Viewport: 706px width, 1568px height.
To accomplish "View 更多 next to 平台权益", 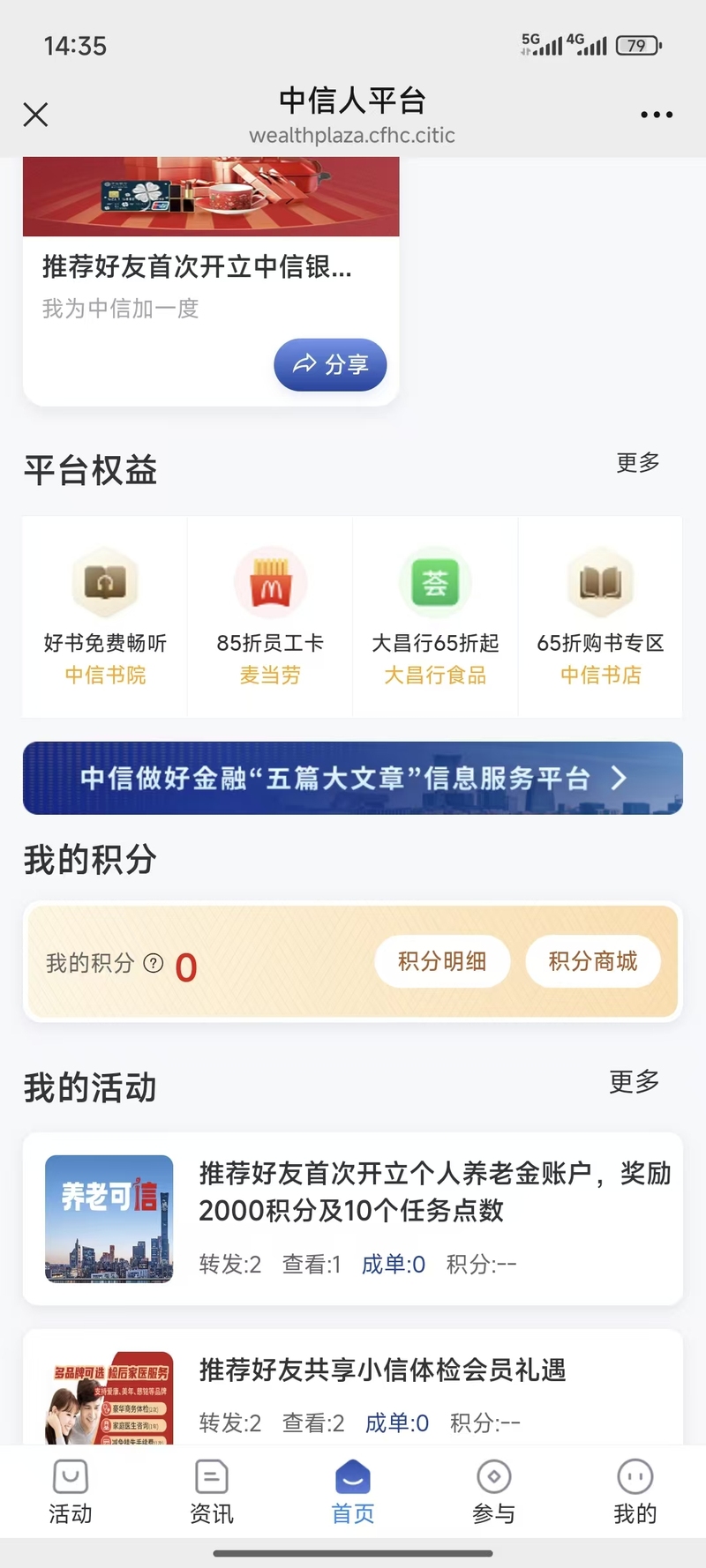I will point(637,463).
